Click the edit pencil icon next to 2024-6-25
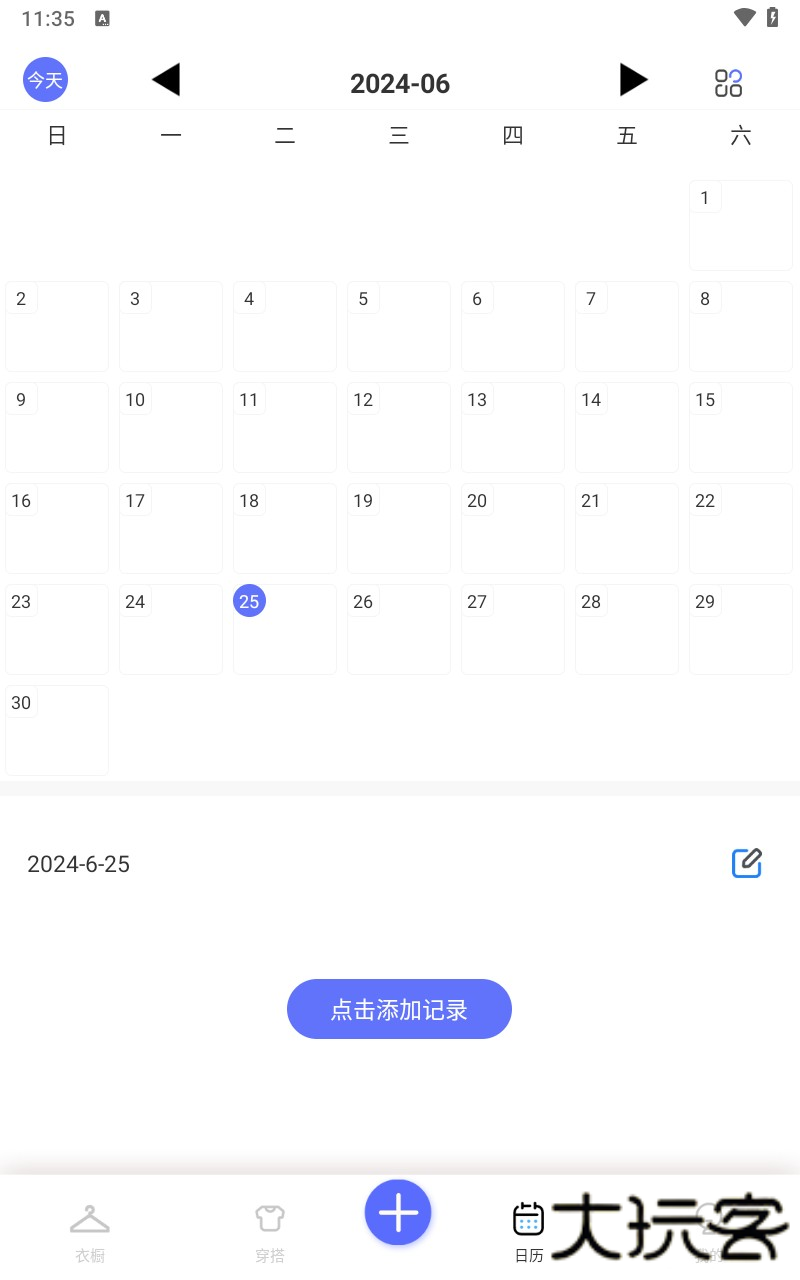Viewport: 800px width, 1280px height. tap(747, 863)
